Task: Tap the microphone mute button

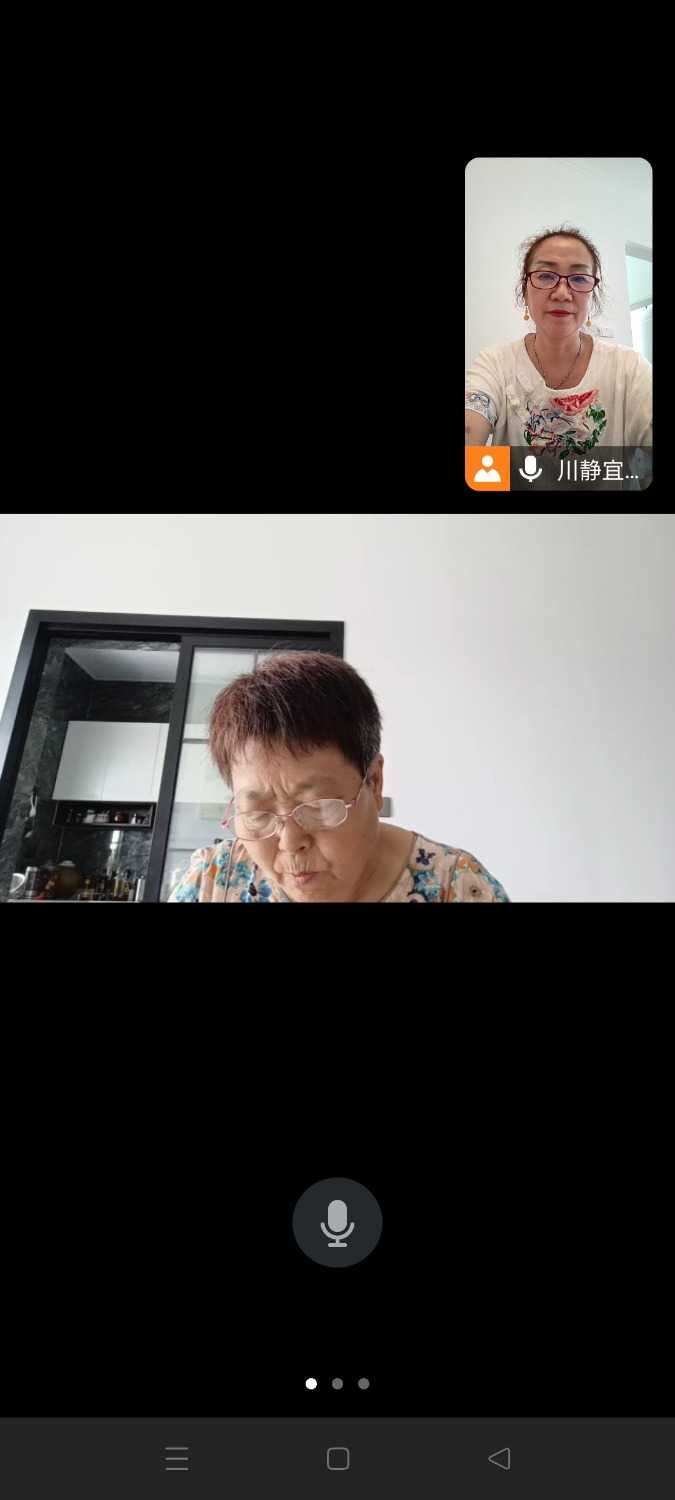Action: pos(337,1222)
